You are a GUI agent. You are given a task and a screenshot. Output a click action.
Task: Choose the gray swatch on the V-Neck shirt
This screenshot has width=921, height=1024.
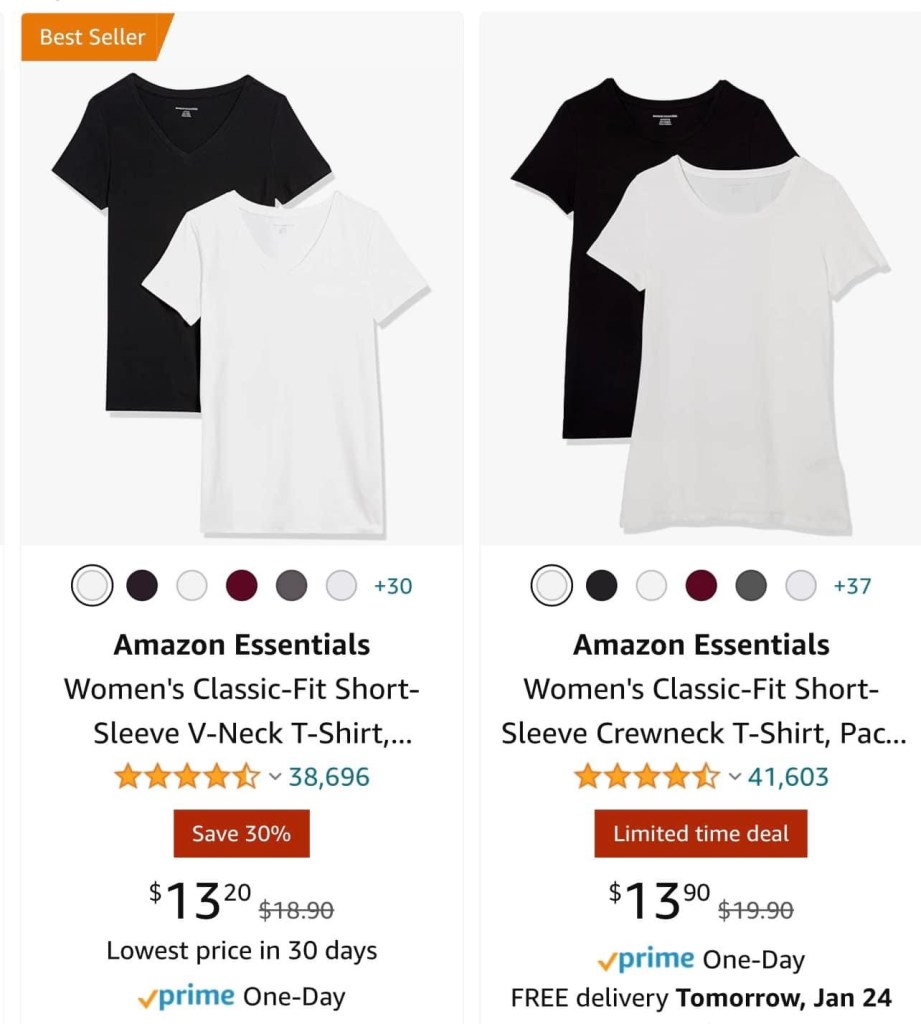click(x=292, y=585)
